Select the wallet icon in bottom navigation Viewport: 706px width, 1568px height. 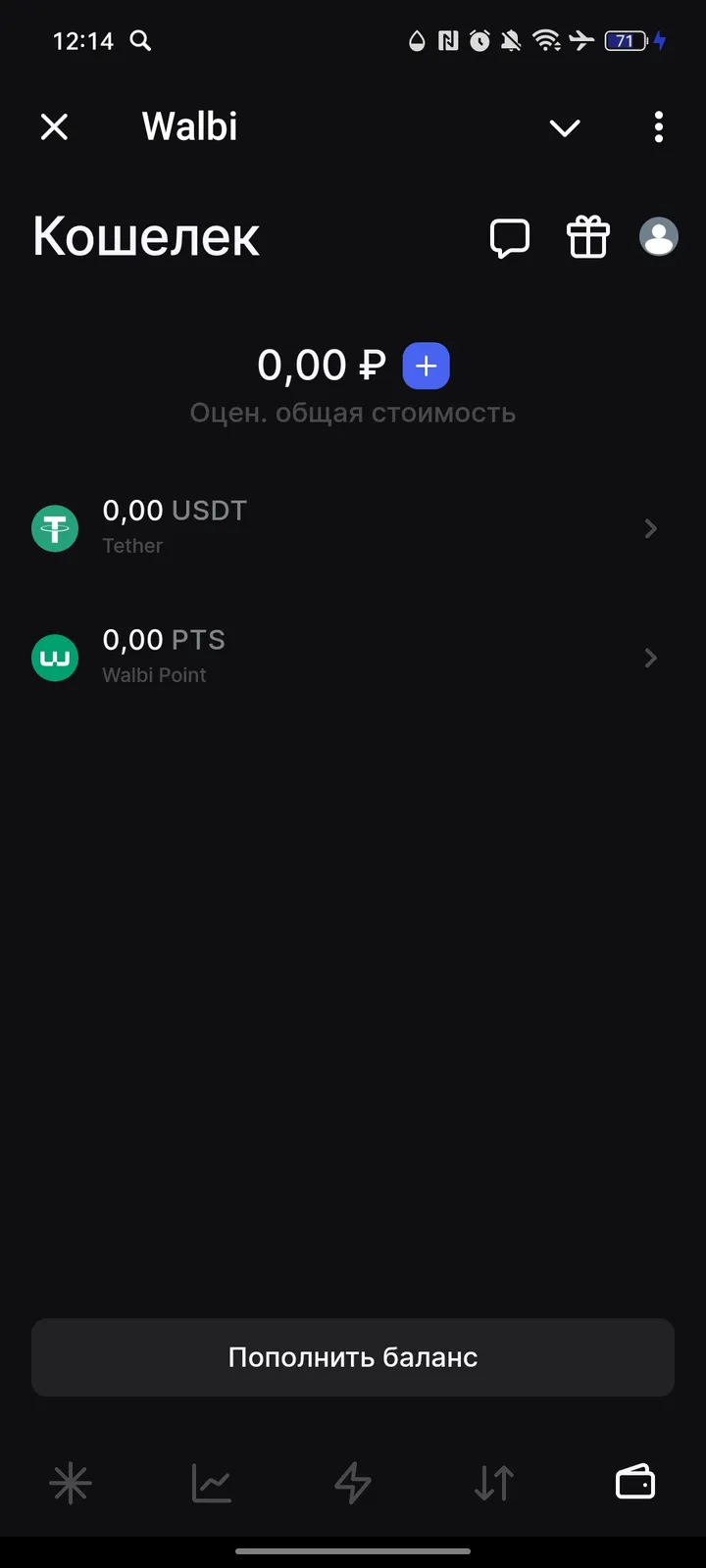point(634,1483)
